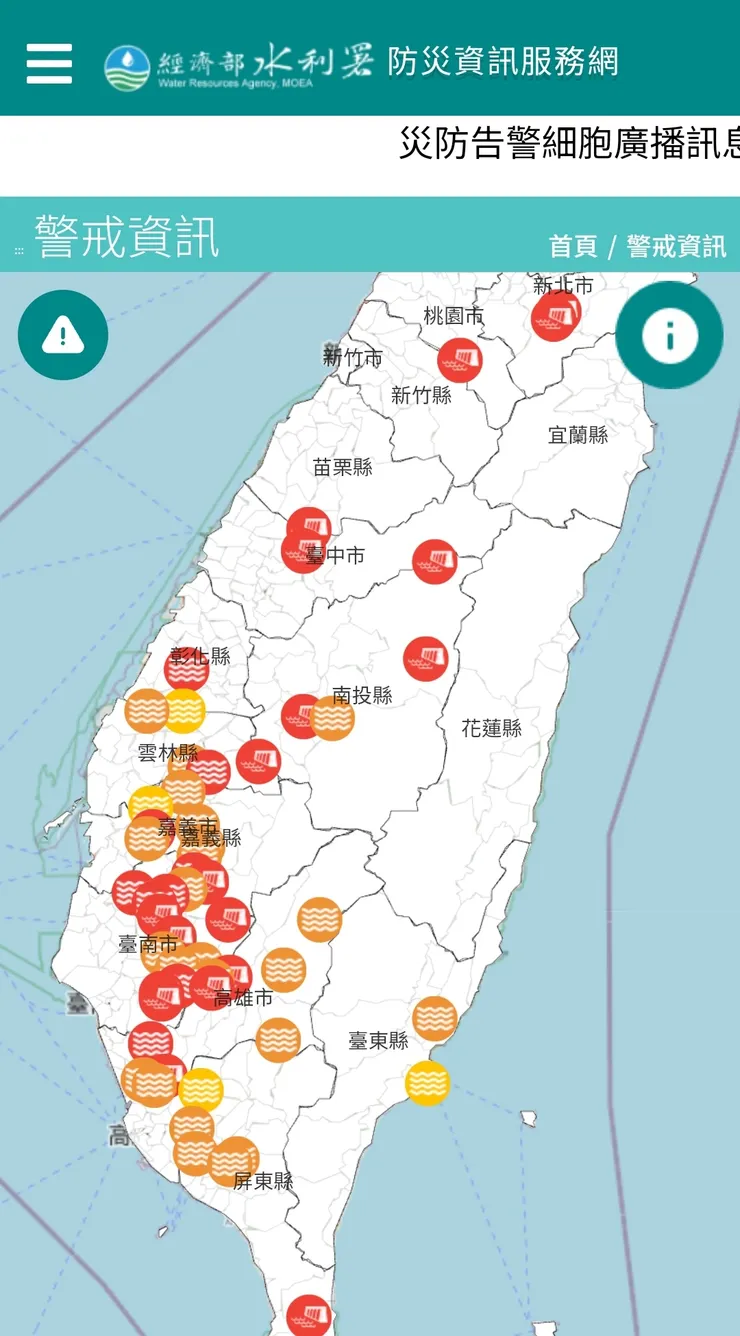The height and width of the screenshot is (1336, 740).
Task: Tap the red reservoir marker above 南投縣
Action: pyautogui.click(x=426, y=659)
